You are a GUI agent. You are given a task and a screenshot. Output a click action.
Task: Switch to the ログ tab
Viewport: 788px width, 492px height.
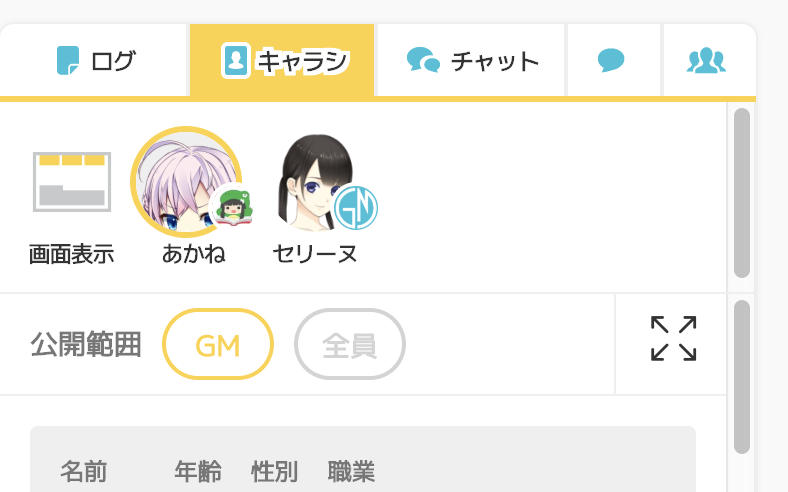tap(95, 61)
